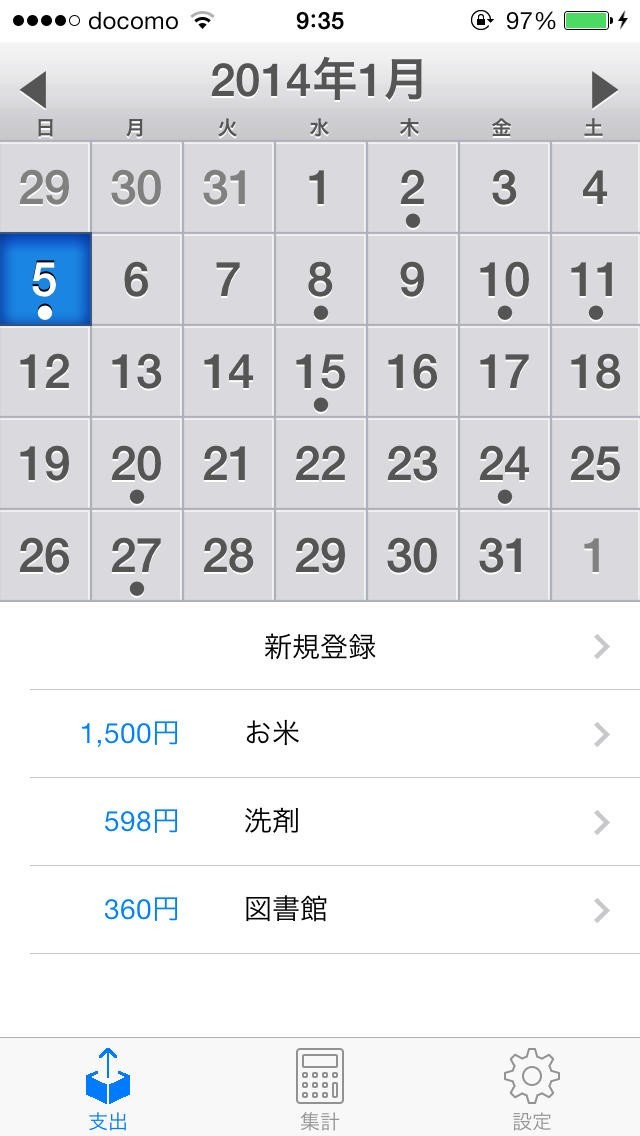Image resolution: width=640 pixels, height=1136 pixels.
Task: Tap December 30 in the calendar
Action: click(x=136, y=187)
